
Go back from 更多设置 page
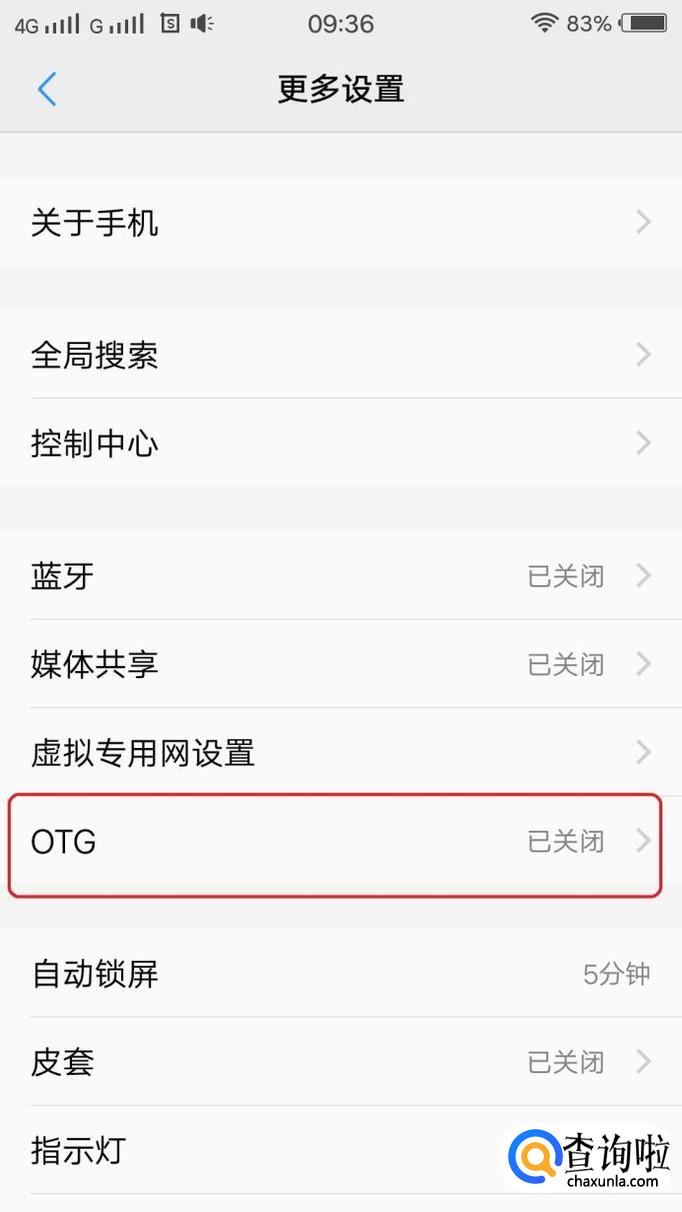pyautogui.click(x=47, y=89)
